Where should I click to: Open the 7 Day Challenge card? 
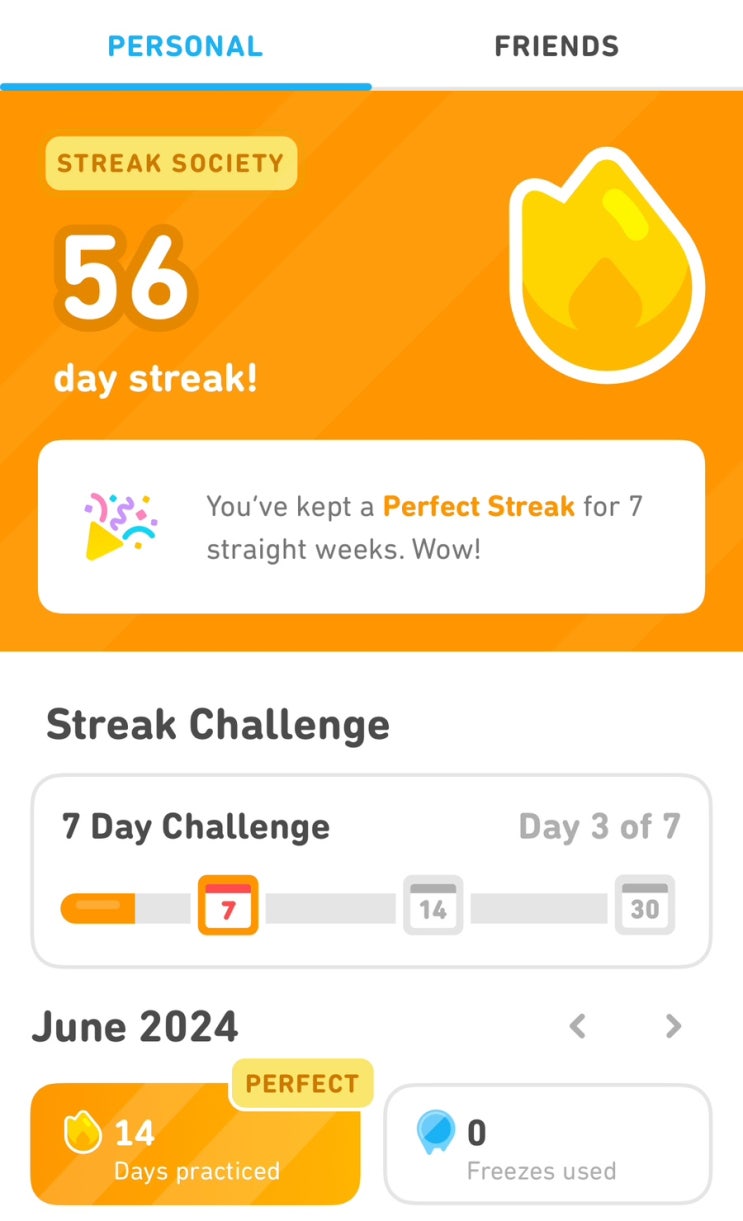coord(371,870)
